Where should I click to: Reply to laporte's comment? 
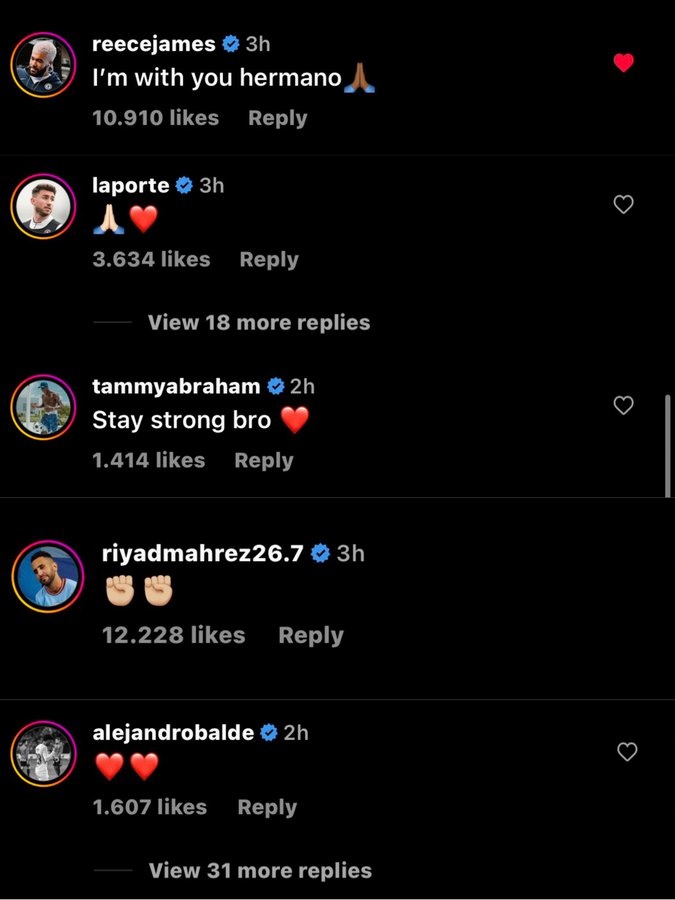[x=268, y=260]
